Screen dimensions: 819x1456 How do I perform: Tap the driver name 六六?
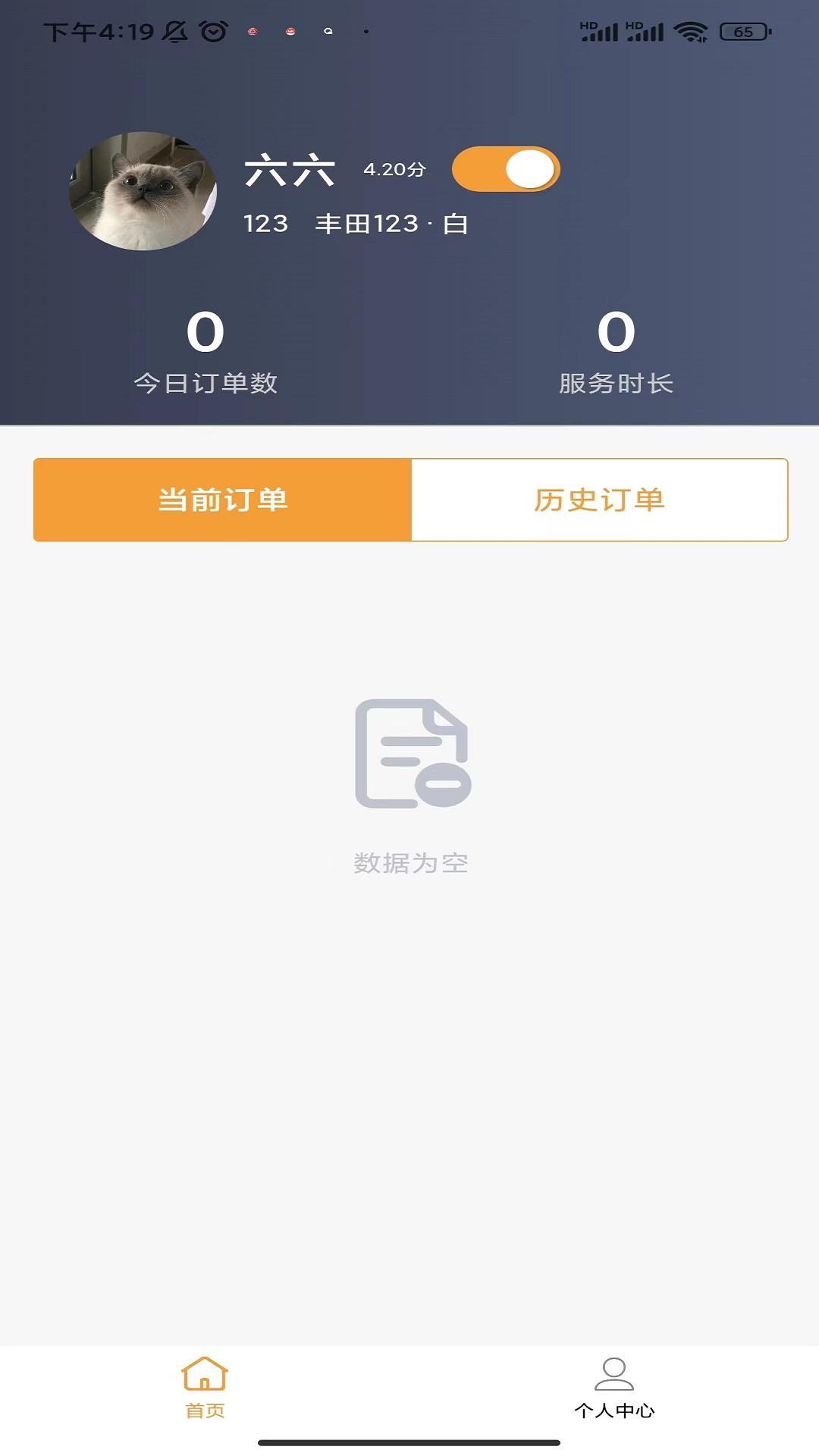coord(292,171)
